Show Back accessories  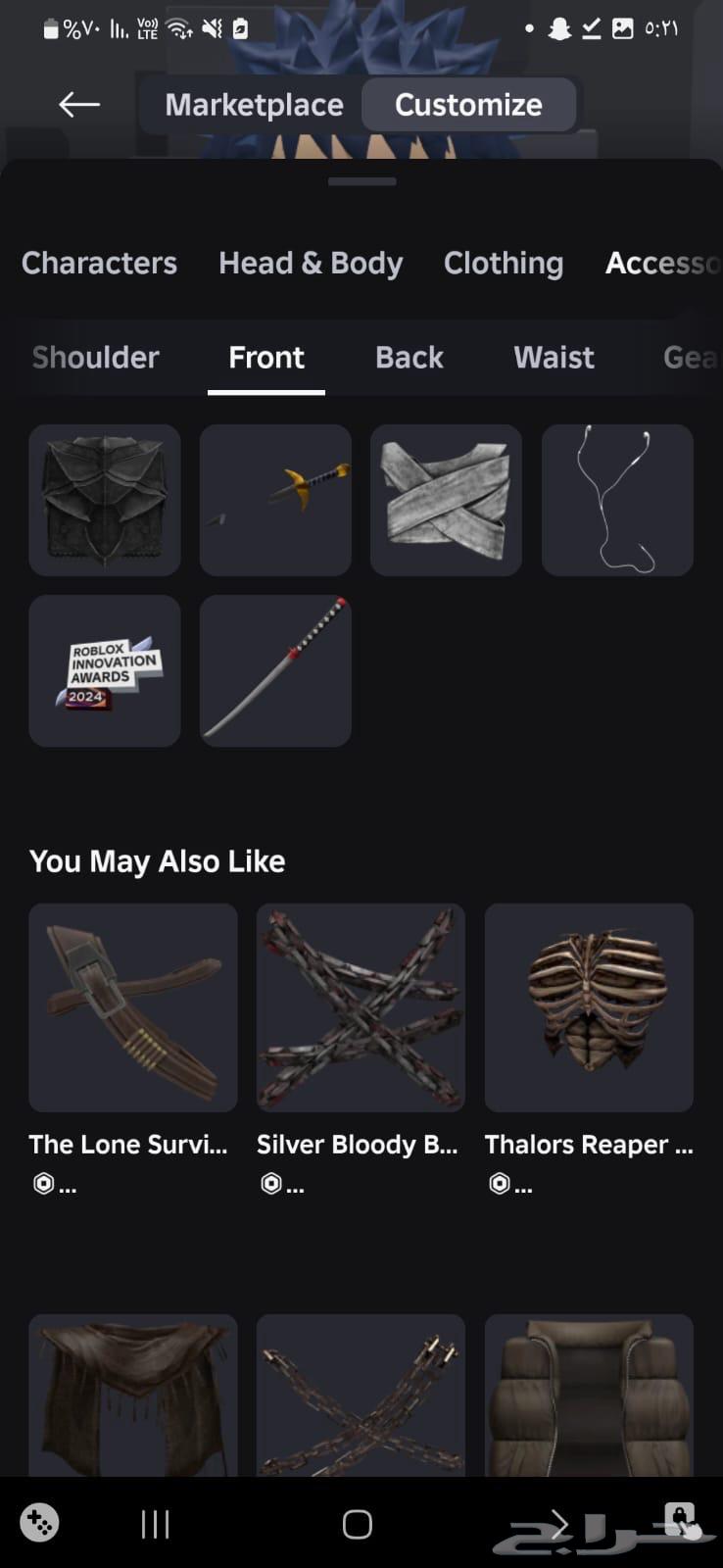[x=409, y=357]
